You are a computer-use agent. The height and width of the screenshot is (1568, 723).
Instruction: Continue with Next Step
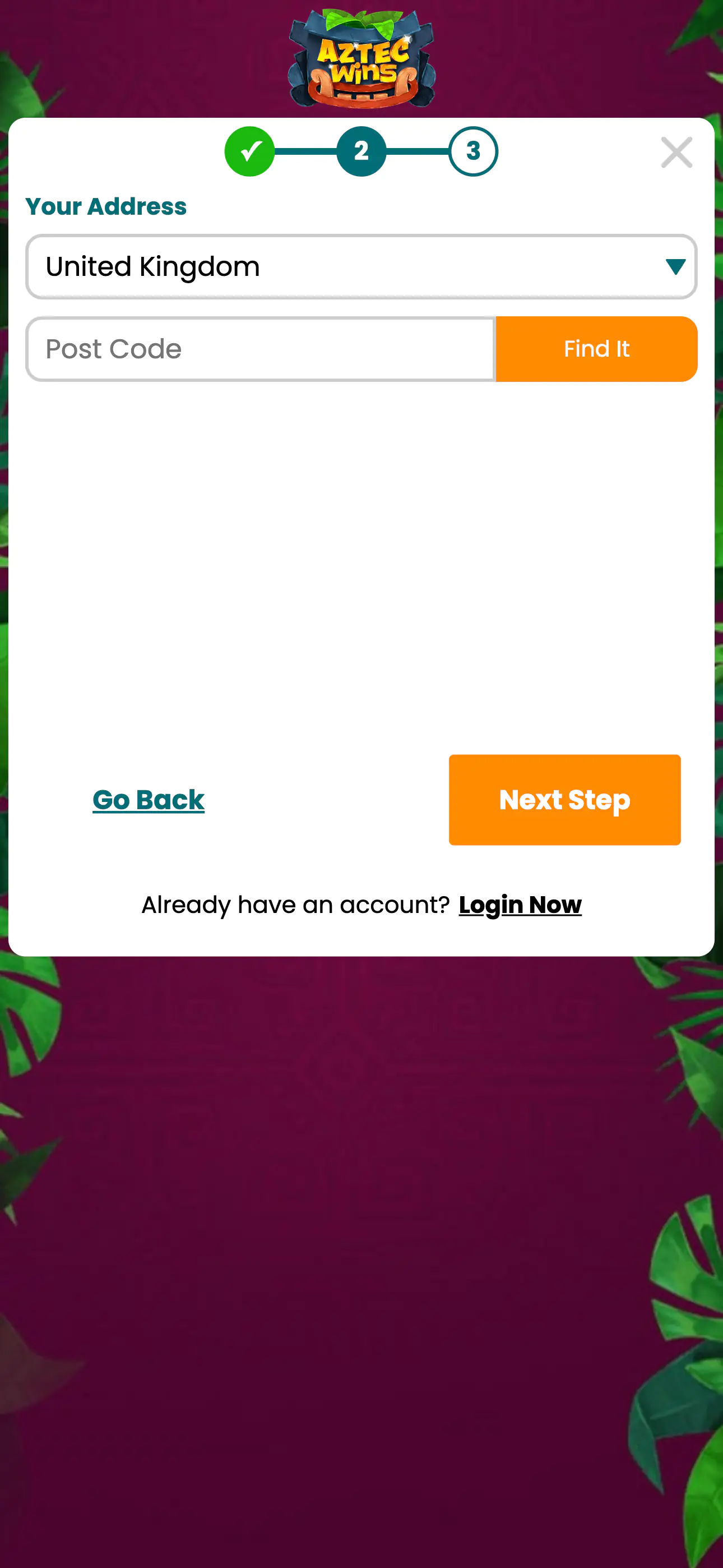coord(564,800)
